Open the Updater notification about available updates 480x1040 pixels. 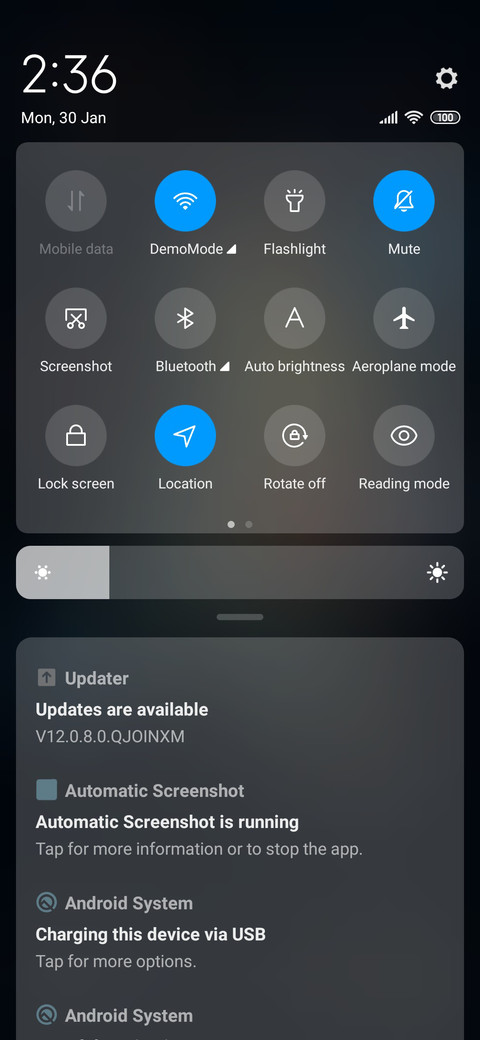[x=240, y=707]
